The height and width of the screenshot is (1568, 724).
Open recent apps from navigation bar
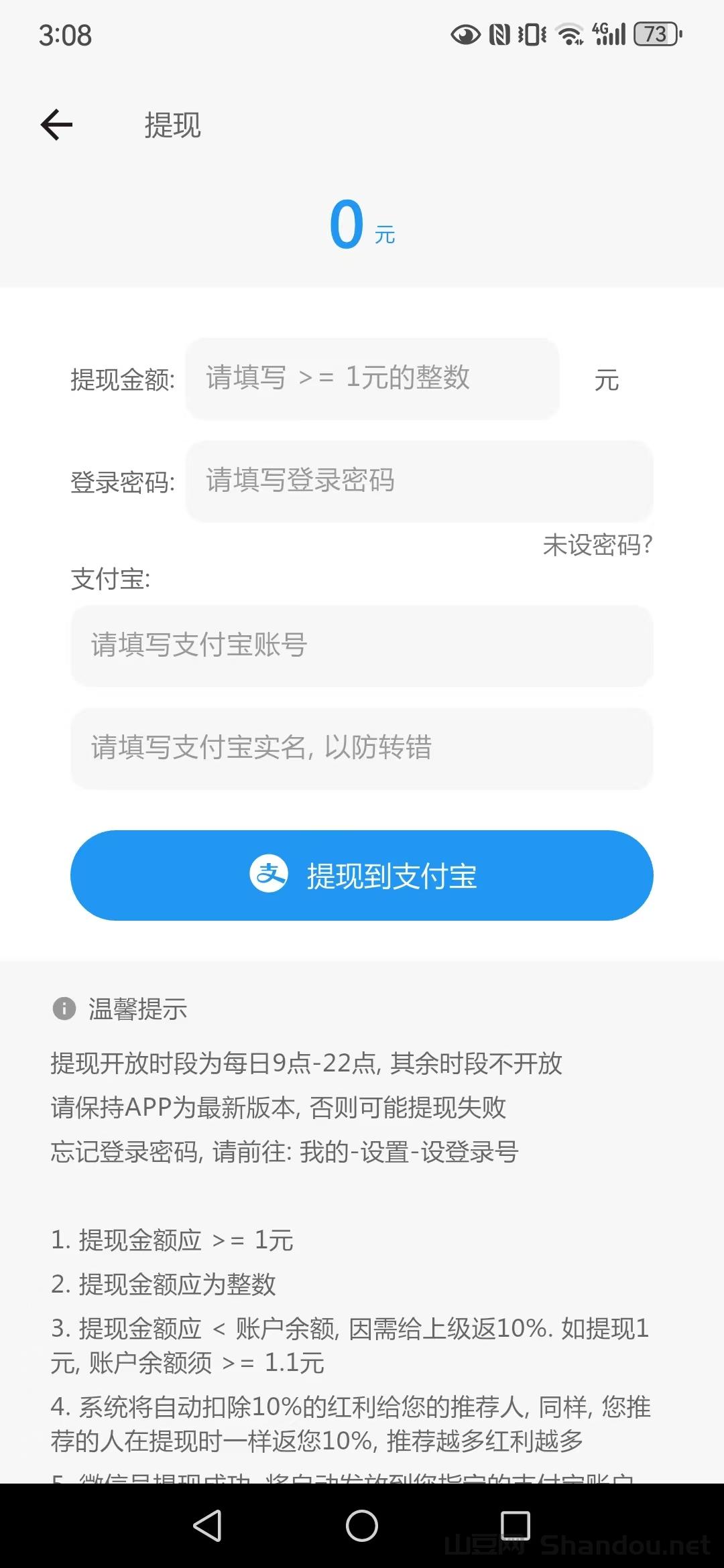(x=516, y=1526)
